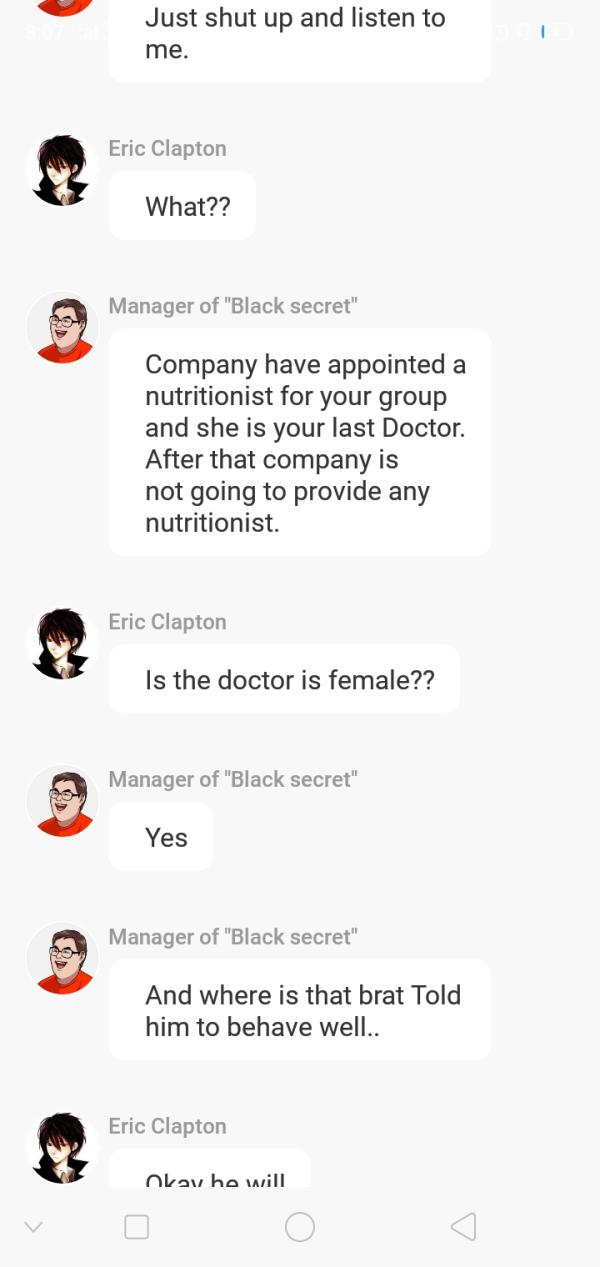Go to the home screen
600x1267 pixels.
click(x=300, y=1227)
